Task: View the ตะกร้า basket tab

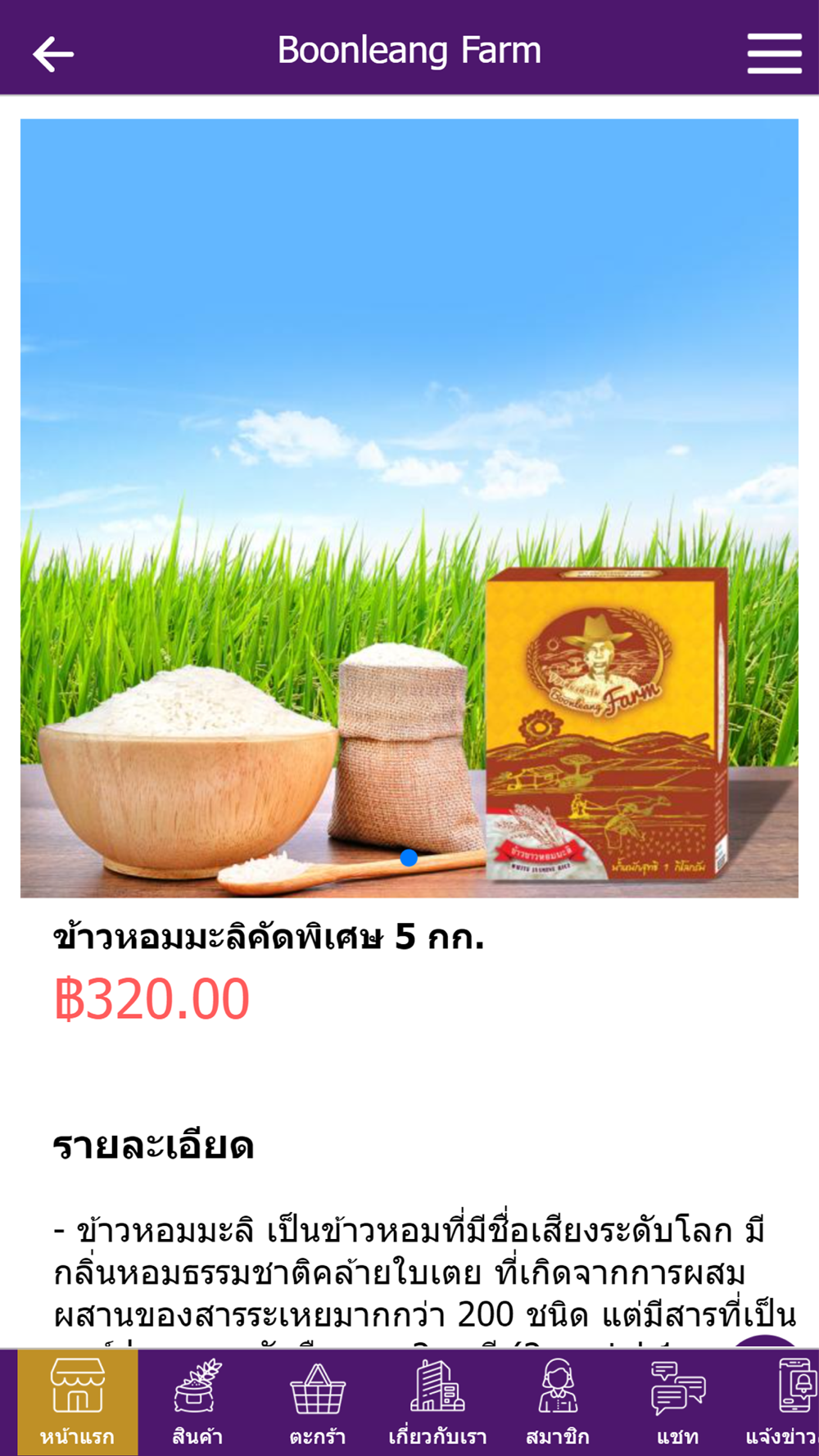Action: [318, 1402]
